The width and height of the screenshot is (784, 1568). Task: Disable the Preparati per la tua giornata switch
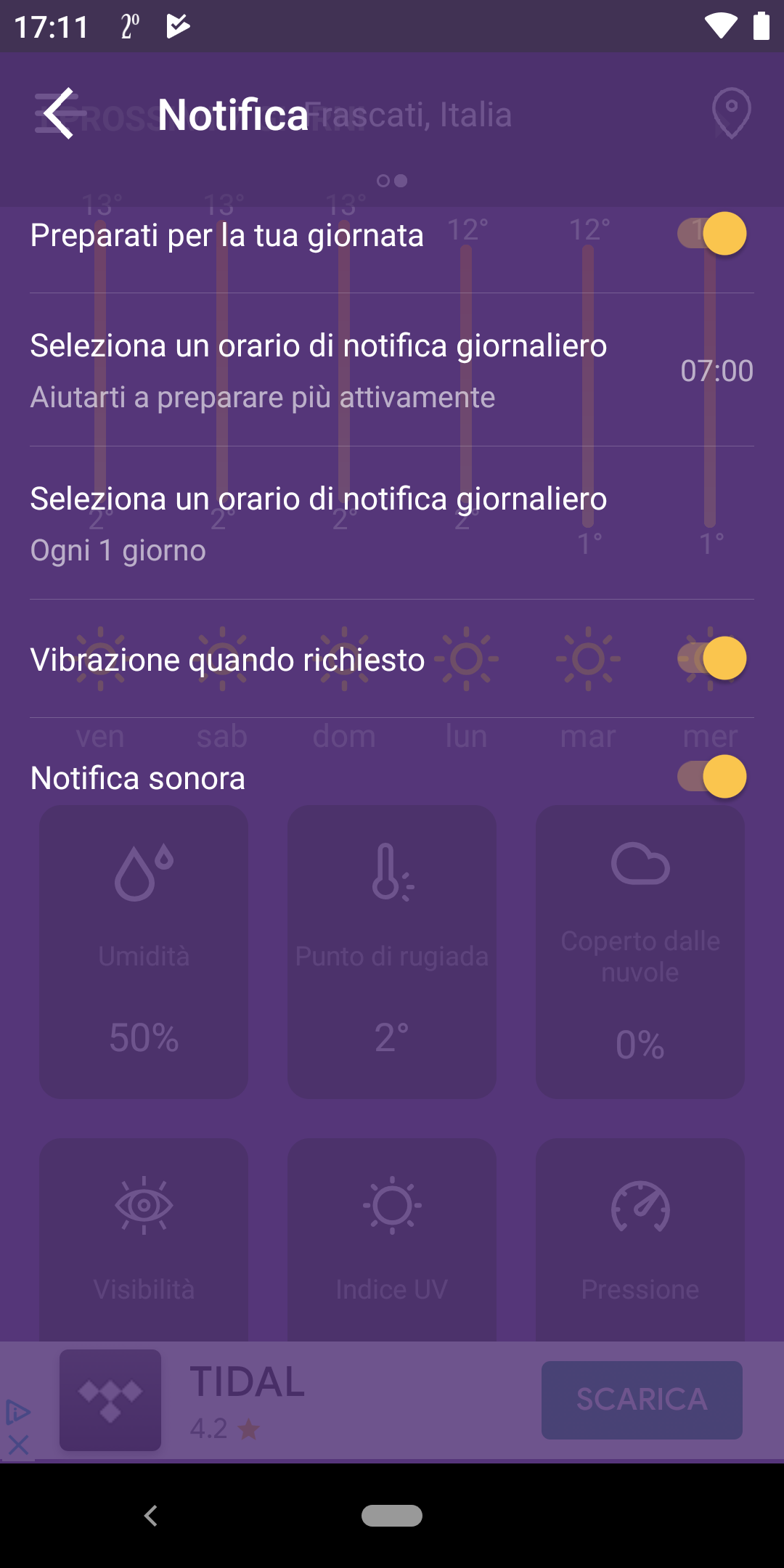coord(712,234)
